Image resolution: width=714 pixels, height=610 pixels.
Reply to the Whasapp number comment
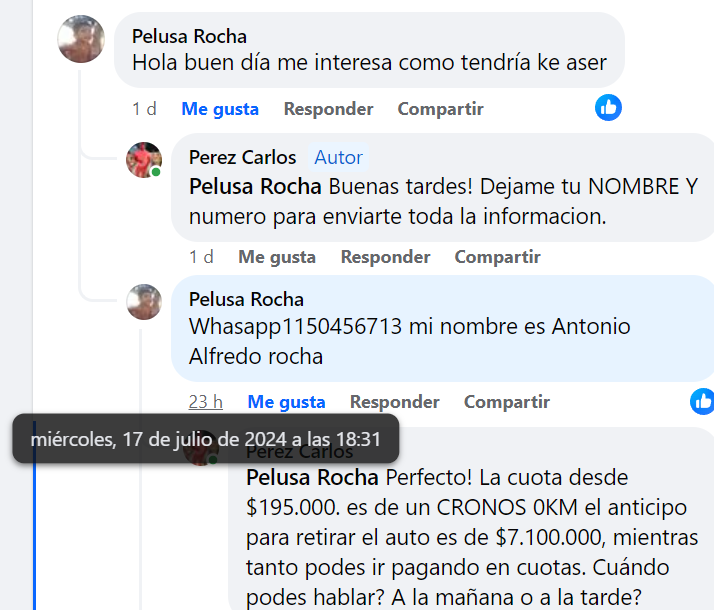pyautogui.click(x=394, y=402)
